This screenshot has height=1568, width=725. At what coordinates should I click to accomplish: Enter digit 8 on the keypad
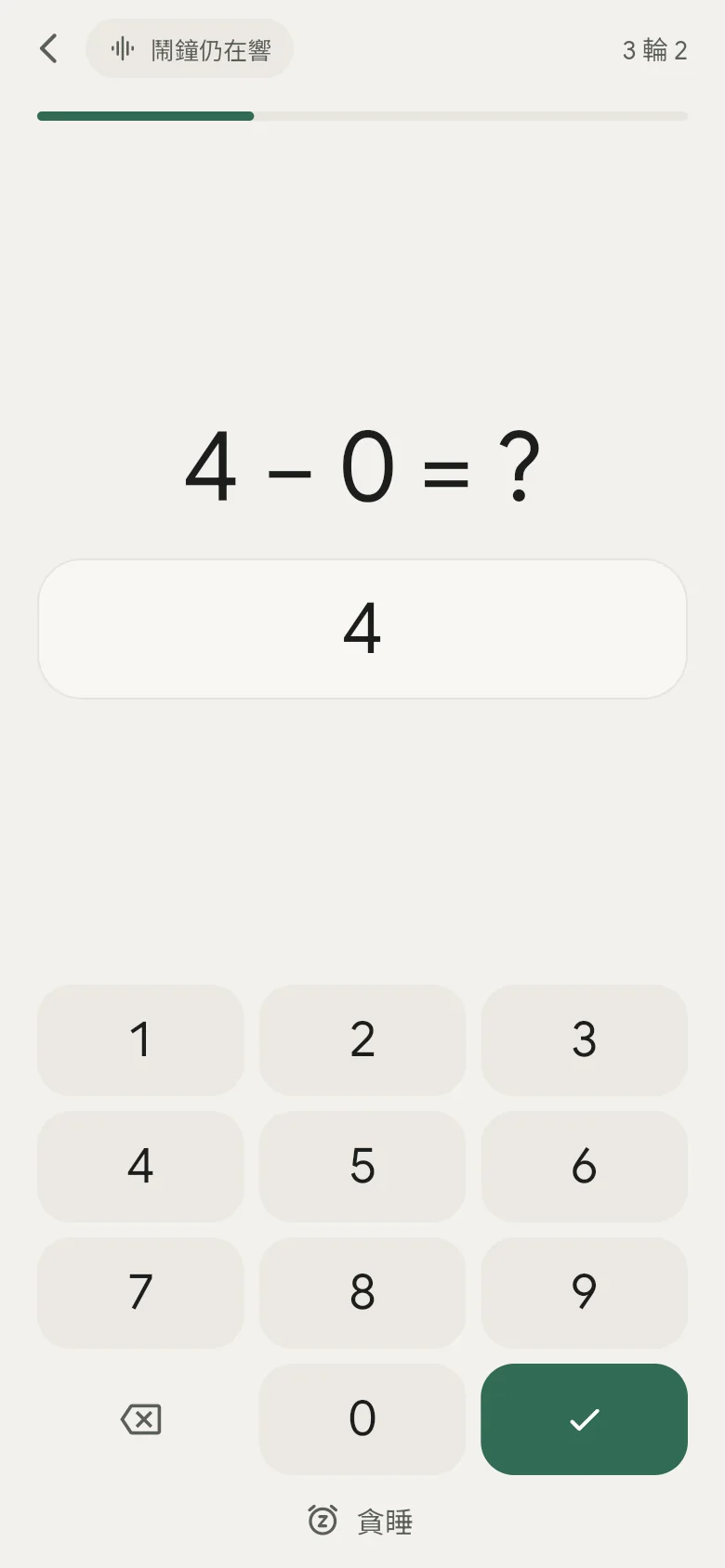tap(362, 1292)
